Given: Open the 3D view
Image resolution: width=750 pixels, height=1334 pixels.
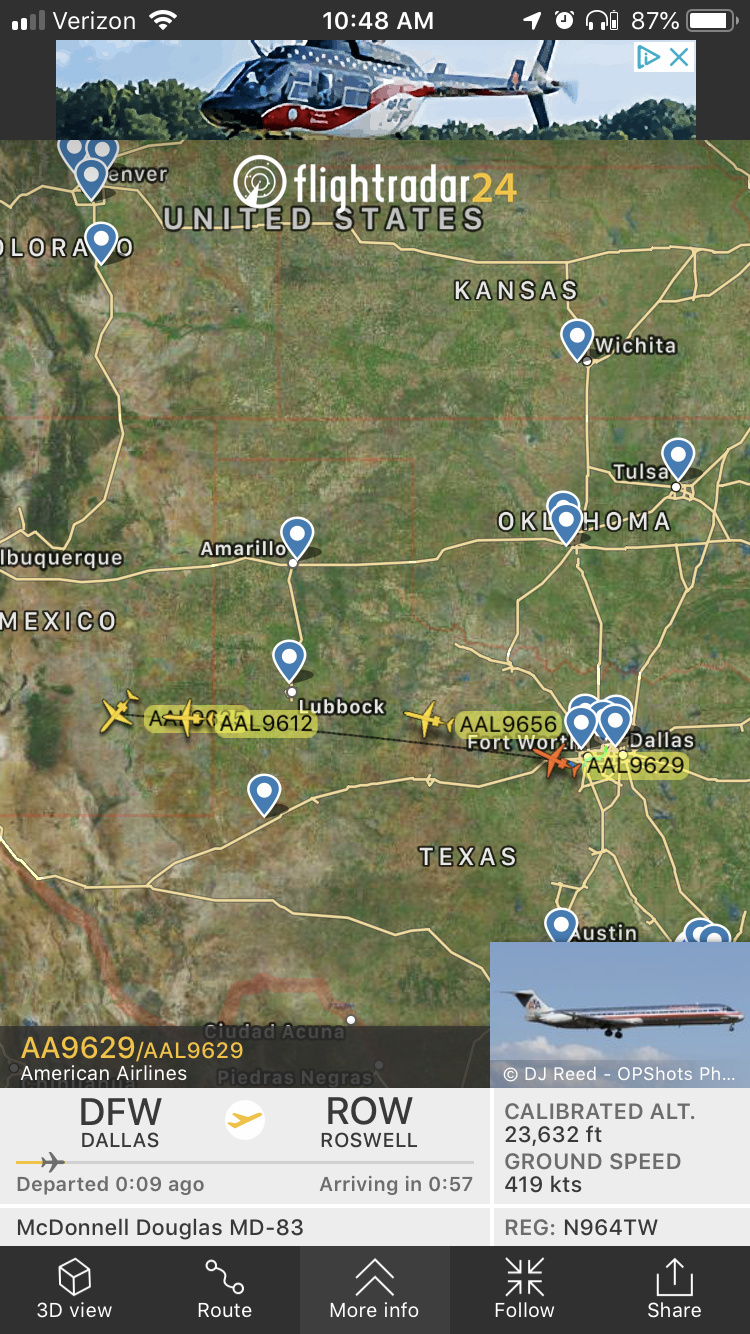Looking at the screenshot, I should [74, 1289].
